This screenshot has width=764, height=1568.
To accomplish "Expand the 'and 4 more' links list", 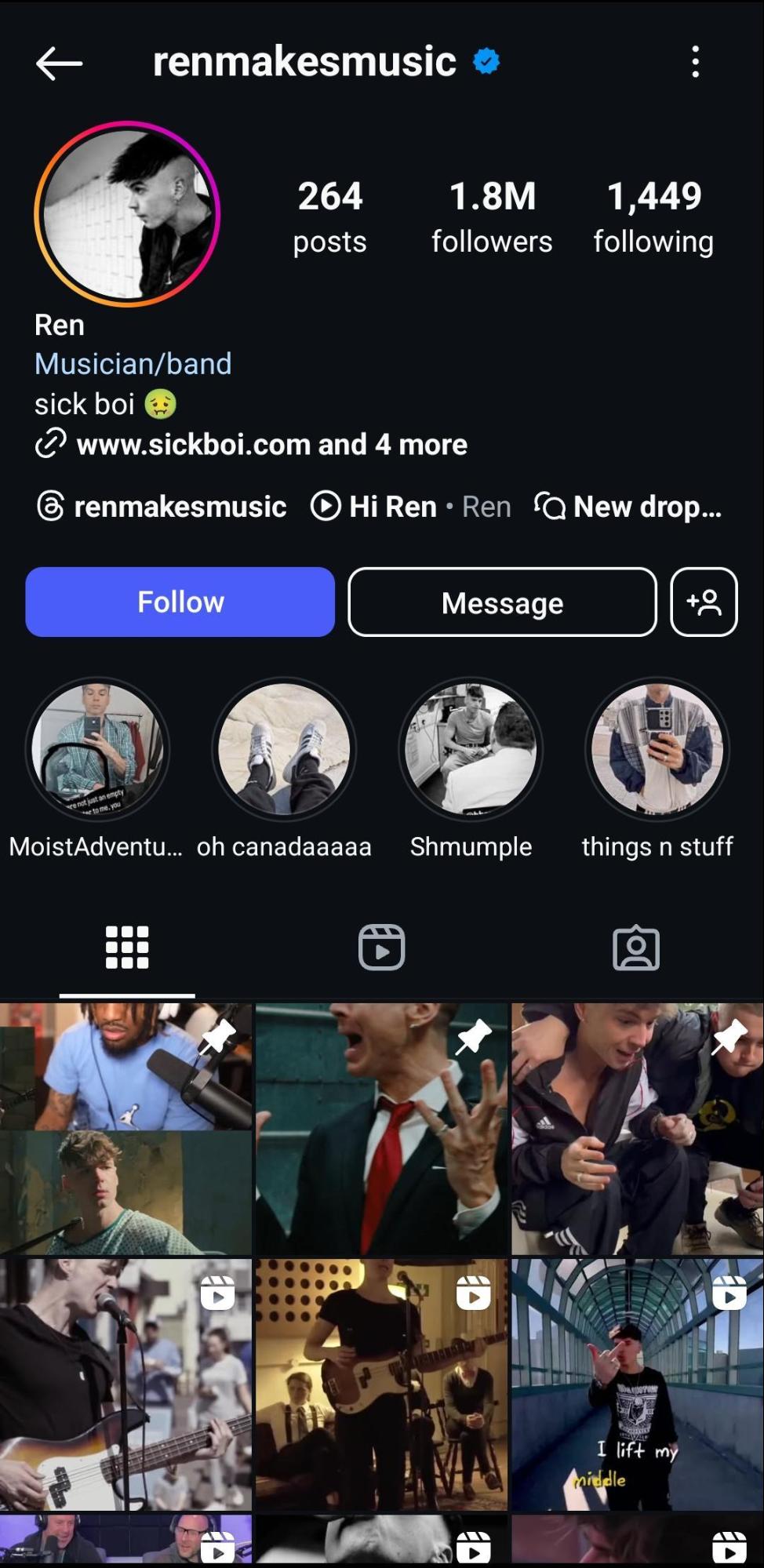I will tap(392, 444).
